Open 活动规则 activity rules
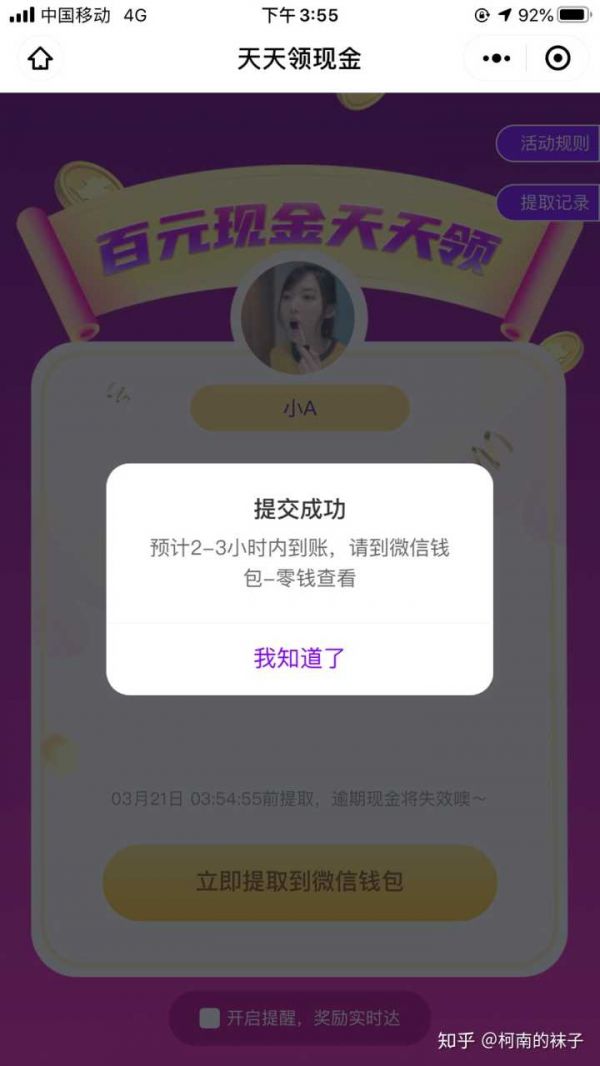This screenshot has height=1066, width=600. pos(553,143)
